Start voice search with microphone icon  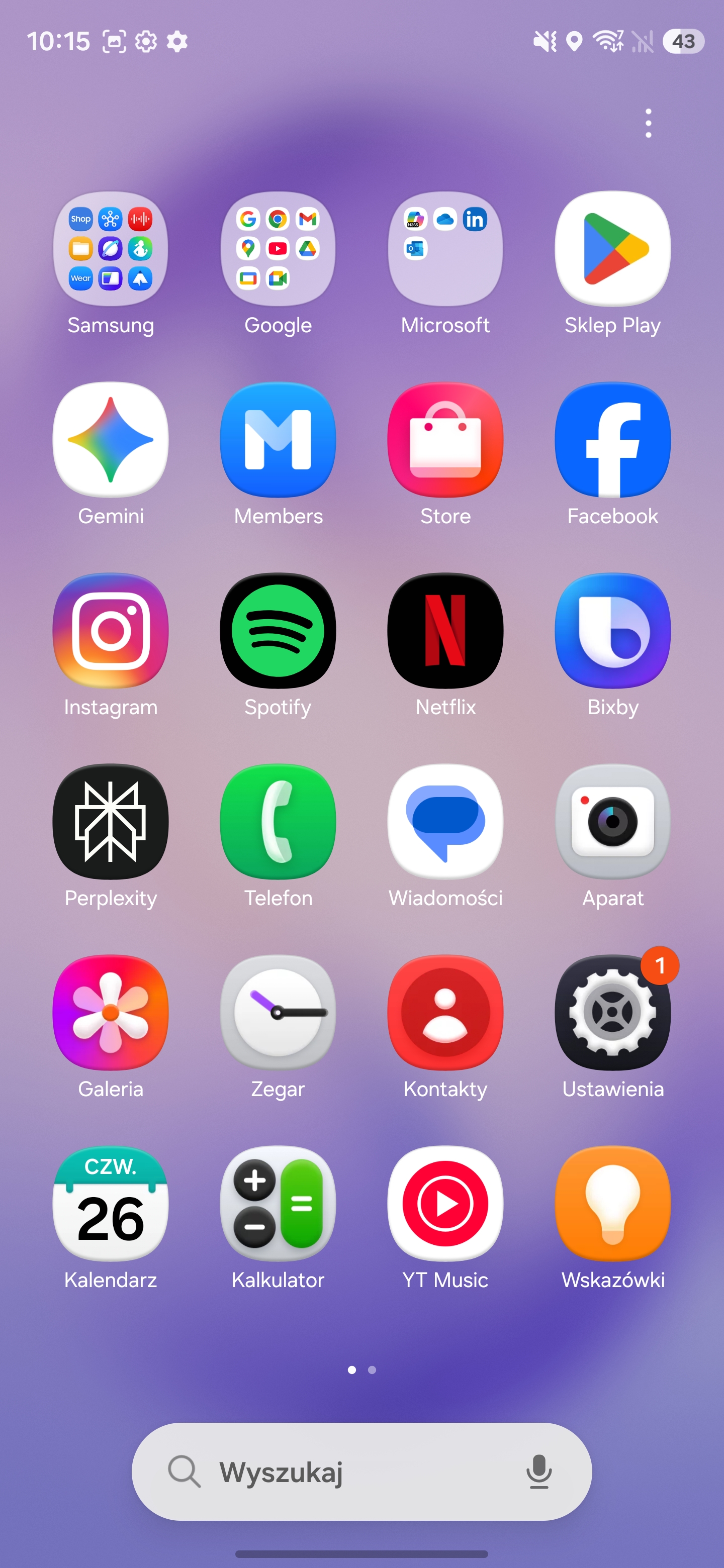pyautogui.click(x=539, y=1472)
